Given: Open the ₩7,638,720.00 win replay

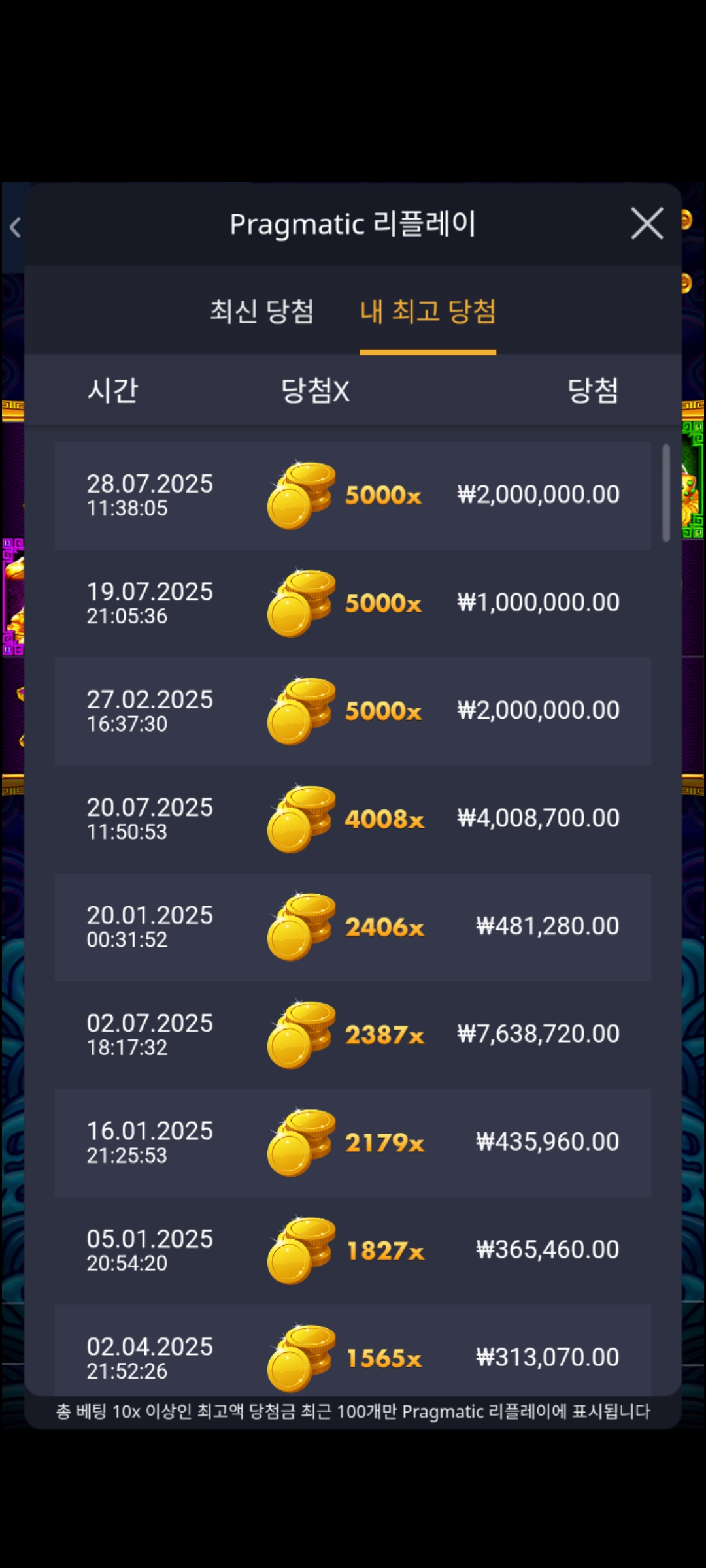Looking at the screenshot, I should [x=353, y=1035].
